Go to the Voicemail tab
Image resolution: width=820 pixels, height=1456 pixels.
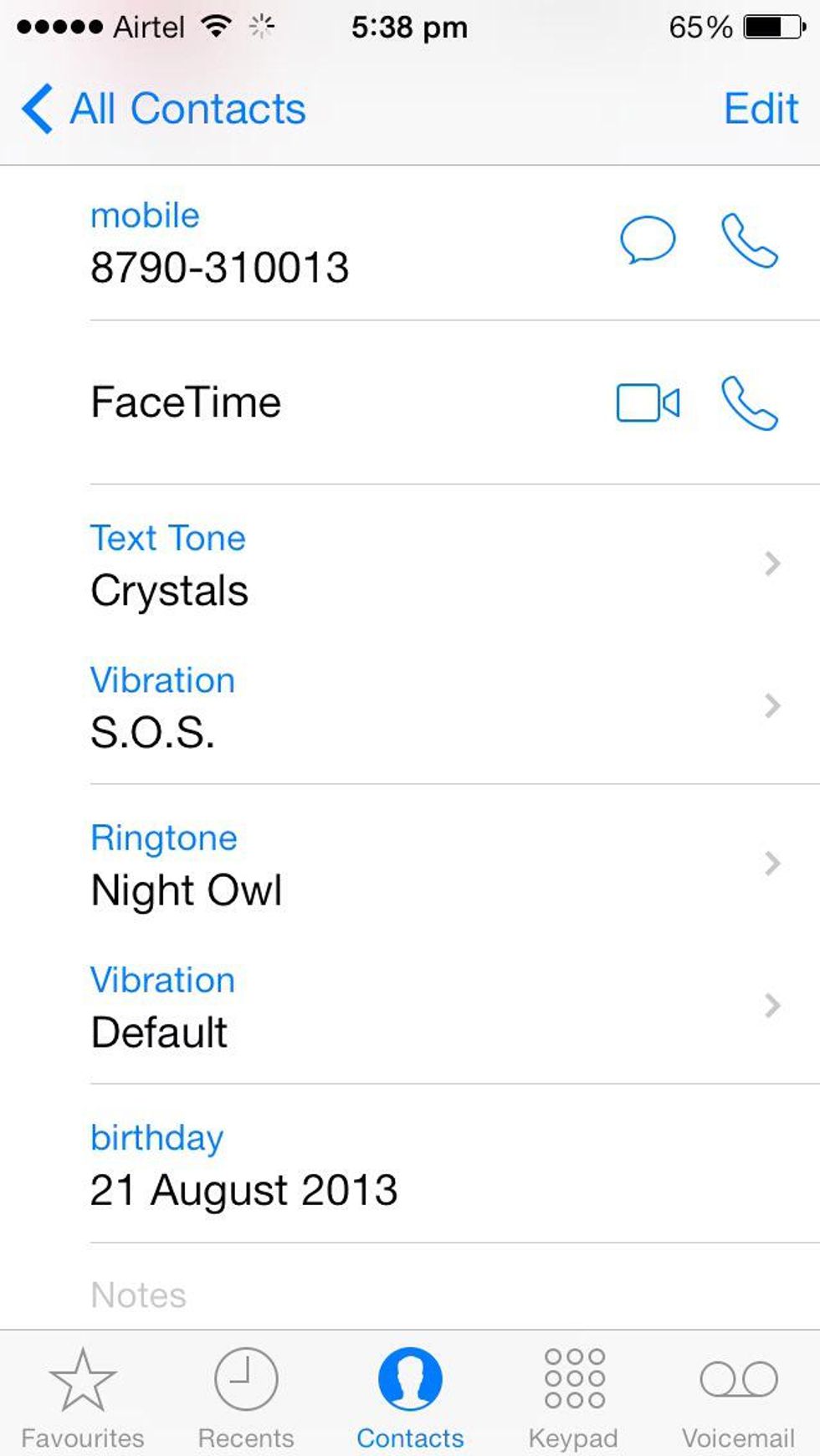click(x=738, y=1396)
